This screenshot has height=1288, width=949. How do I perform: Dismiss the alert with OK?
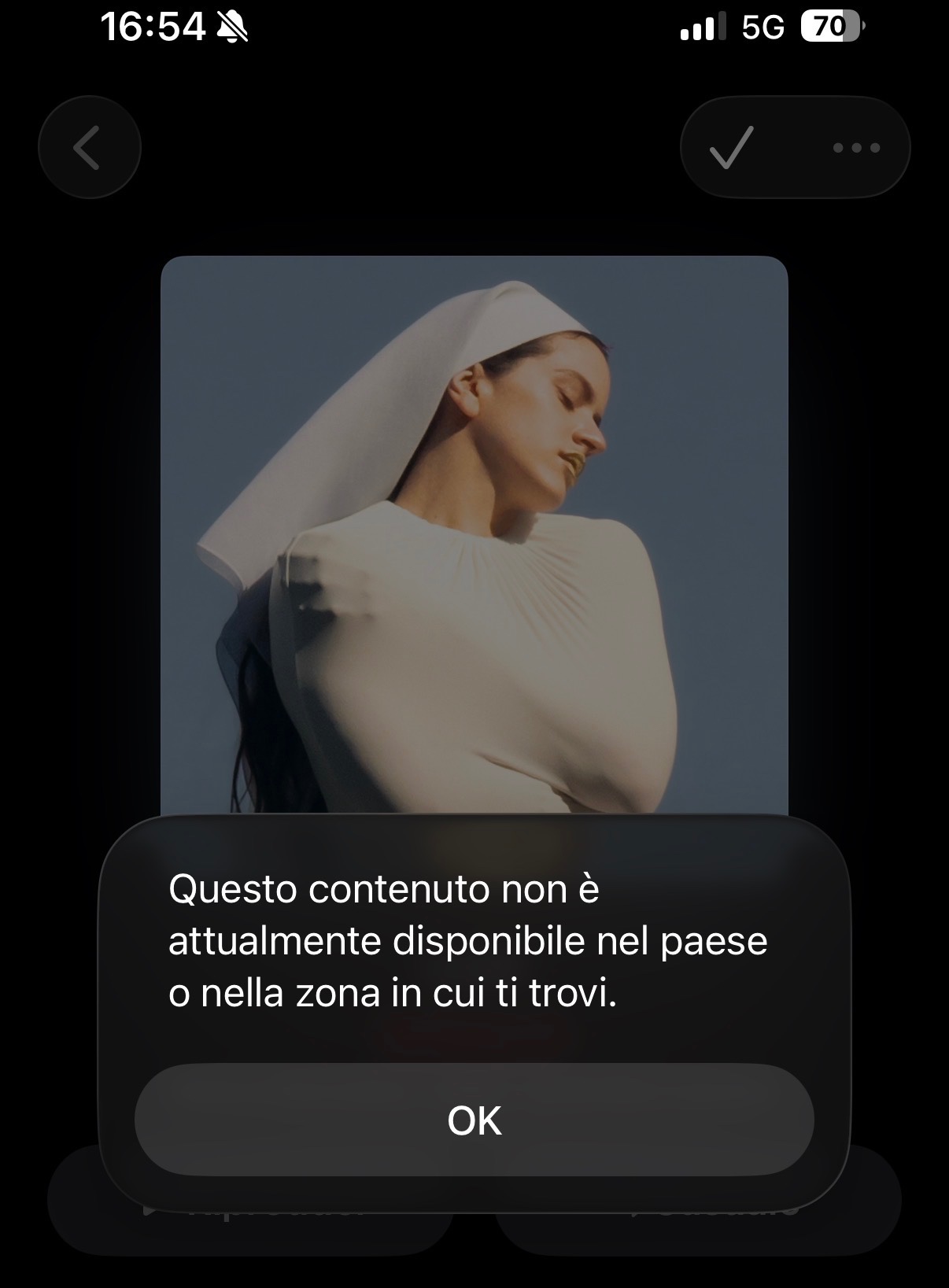[x=474, y=1120]
